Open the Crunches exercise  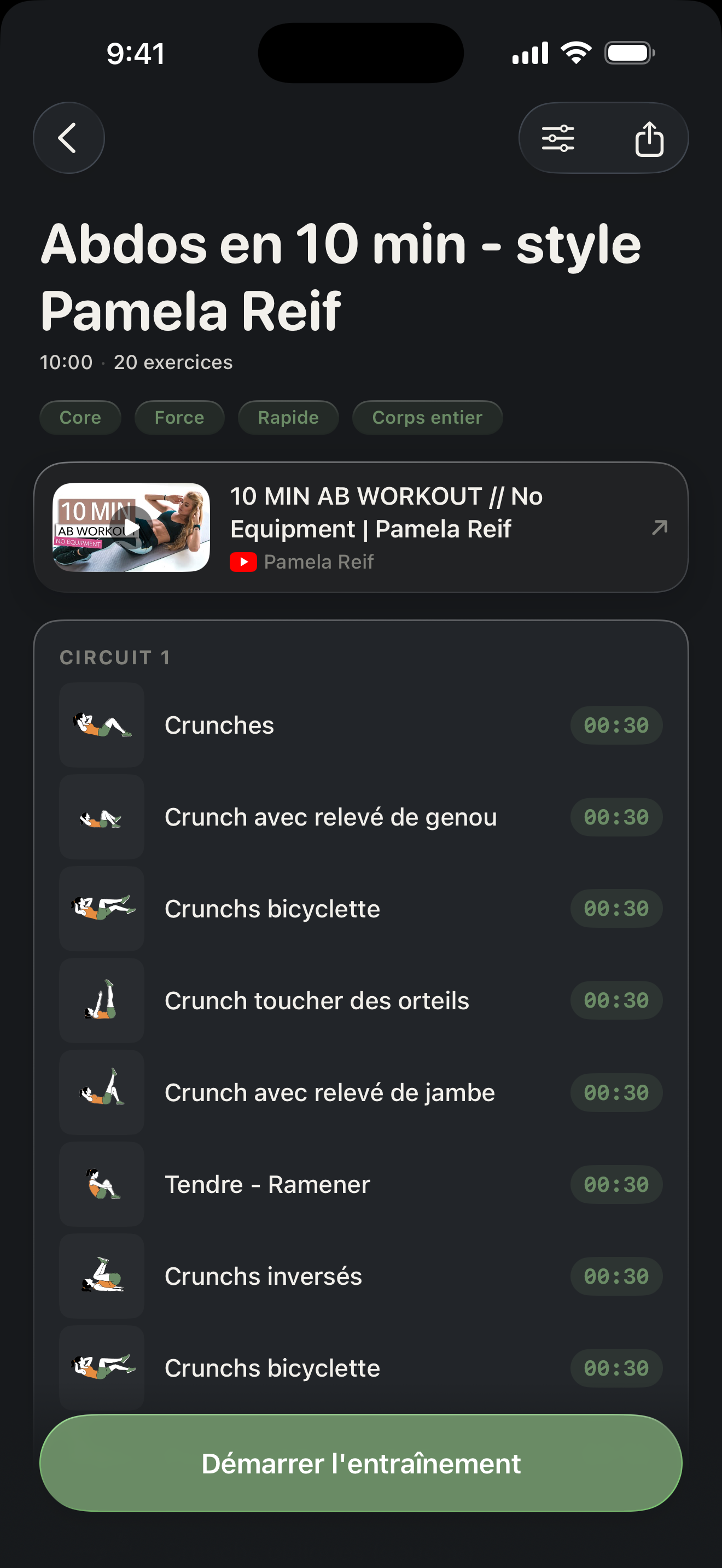(x=361, y=725)
